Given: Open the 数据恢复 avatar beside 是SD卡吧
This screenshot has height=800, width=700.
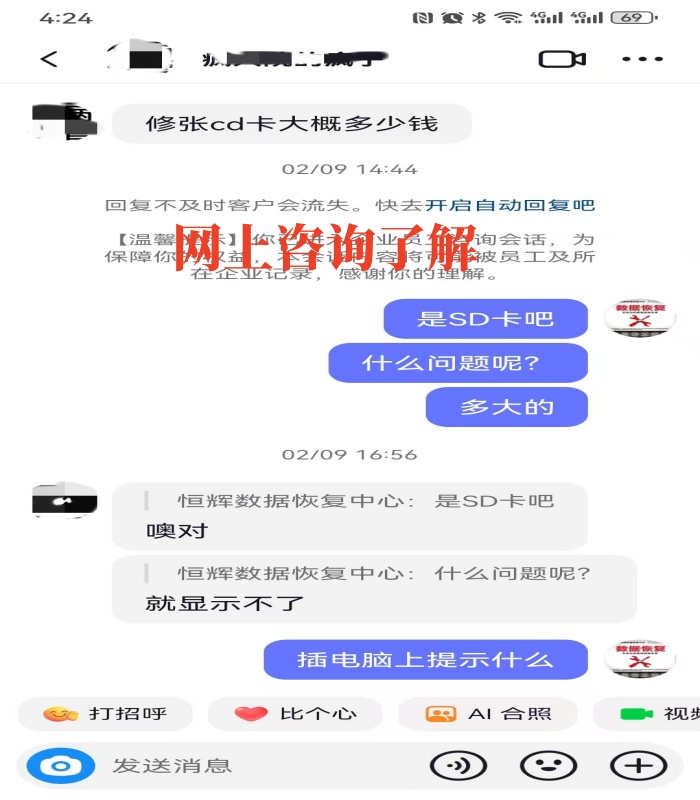Looking at the screenshot, I should [640, 317].
